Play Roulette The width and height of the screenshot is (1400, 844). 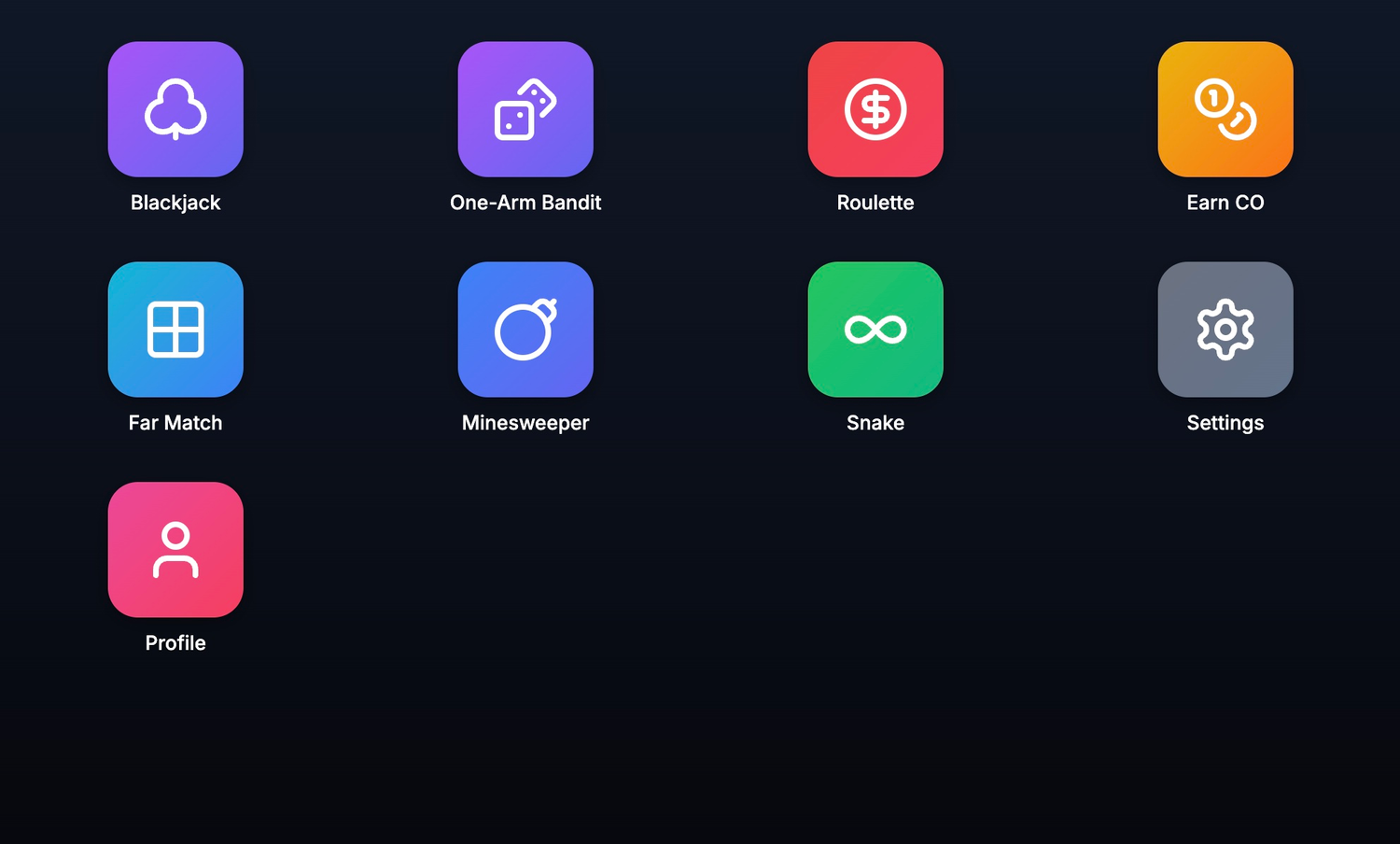tap(875, 109)
